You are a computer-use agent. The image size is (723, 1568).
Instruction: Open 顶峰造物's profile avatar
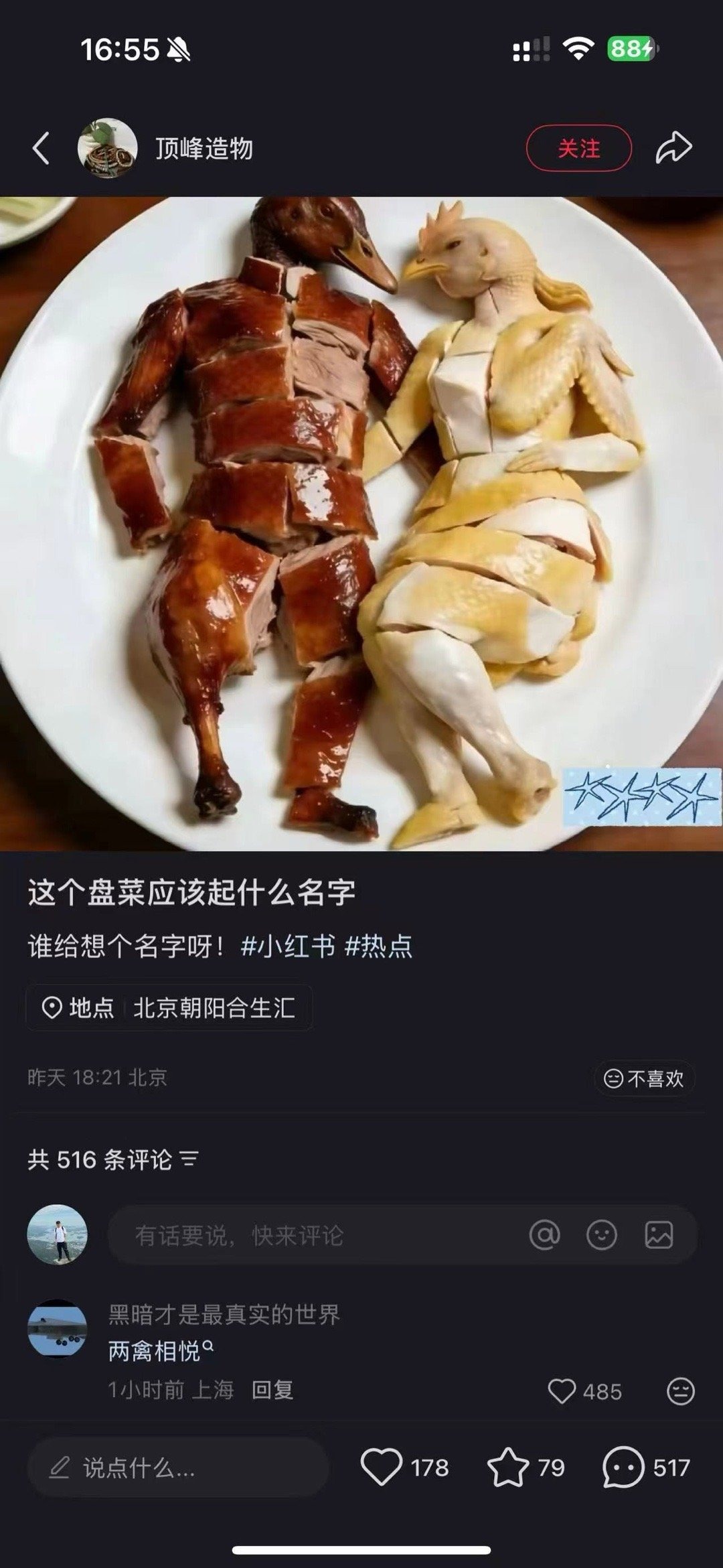107,148
